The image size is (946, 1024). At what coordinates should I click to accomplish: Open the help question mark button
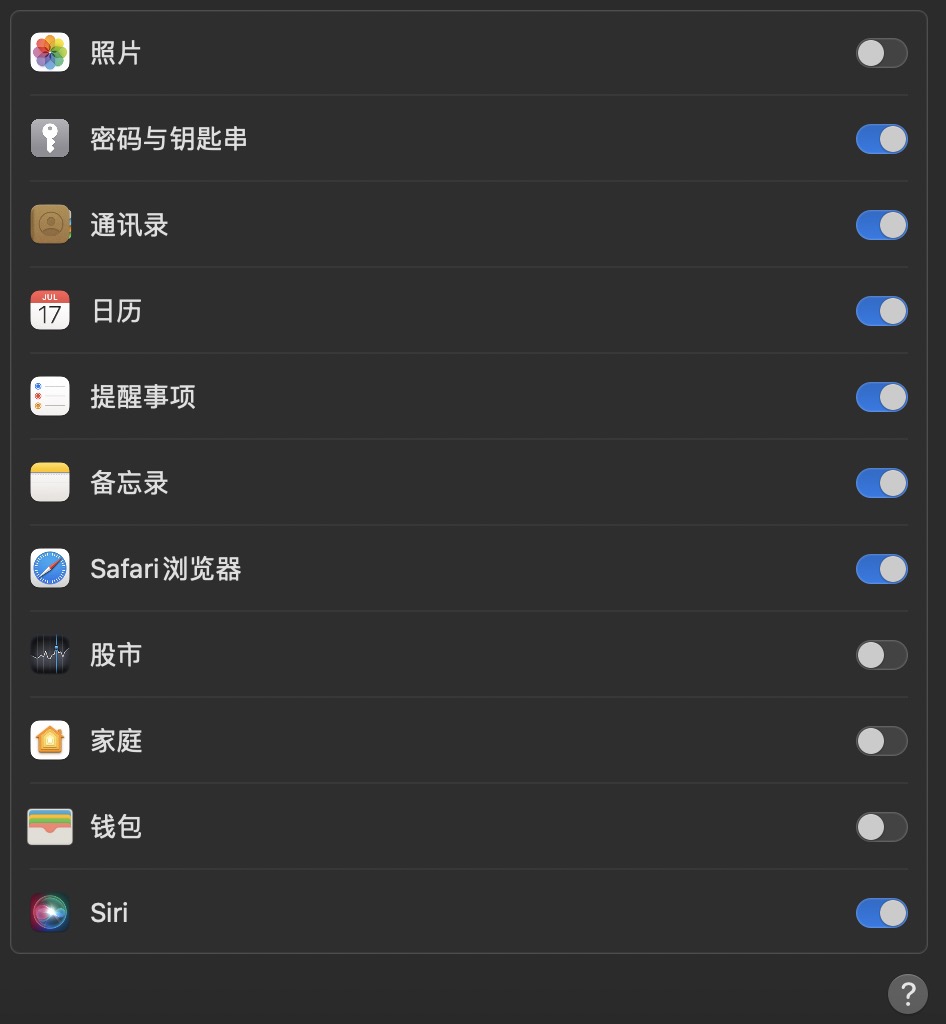(x=907, y=993)
